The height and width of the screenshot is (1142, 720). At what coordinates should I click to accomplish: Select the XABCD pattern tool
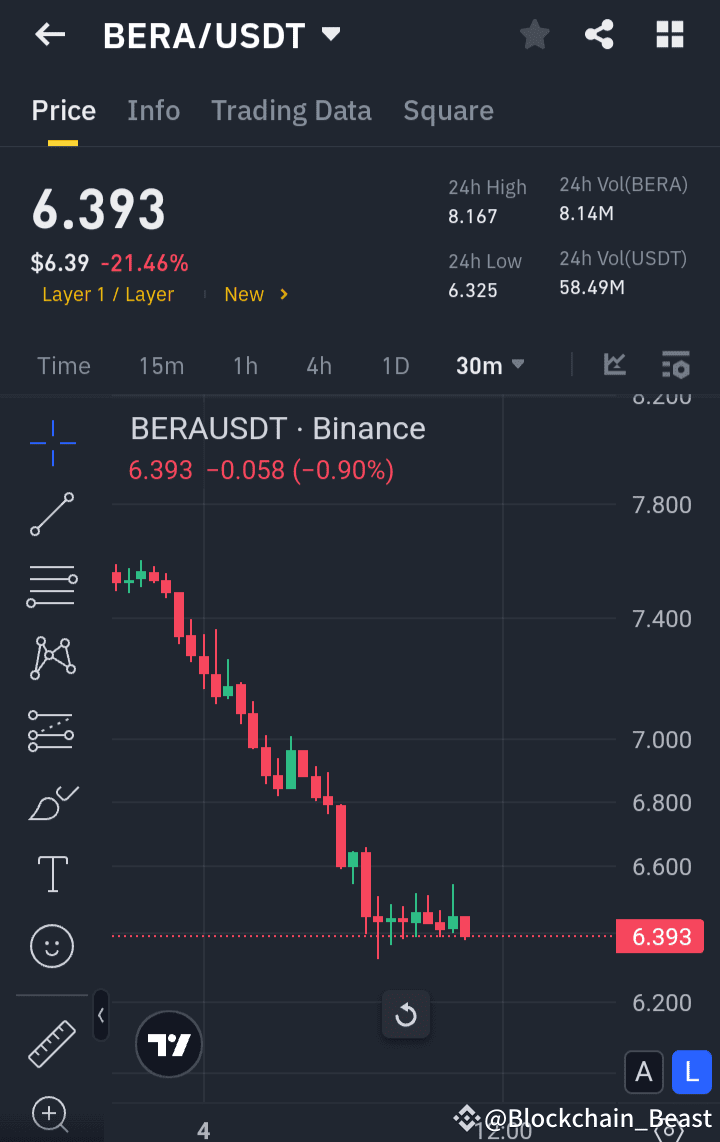pyautogui.click(x=51, y=658)
